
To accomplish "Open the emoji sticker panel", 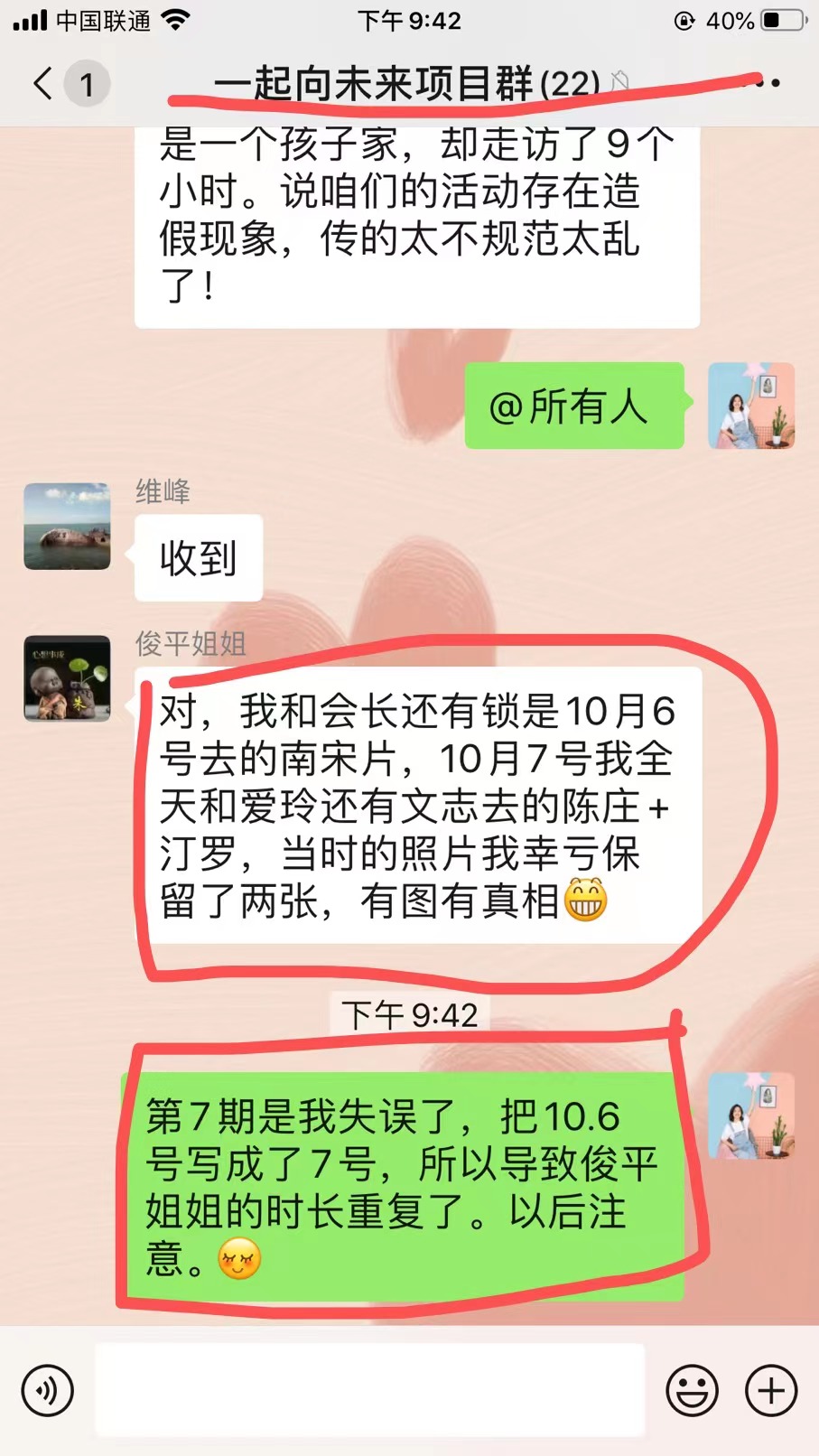I will 693,1390.
